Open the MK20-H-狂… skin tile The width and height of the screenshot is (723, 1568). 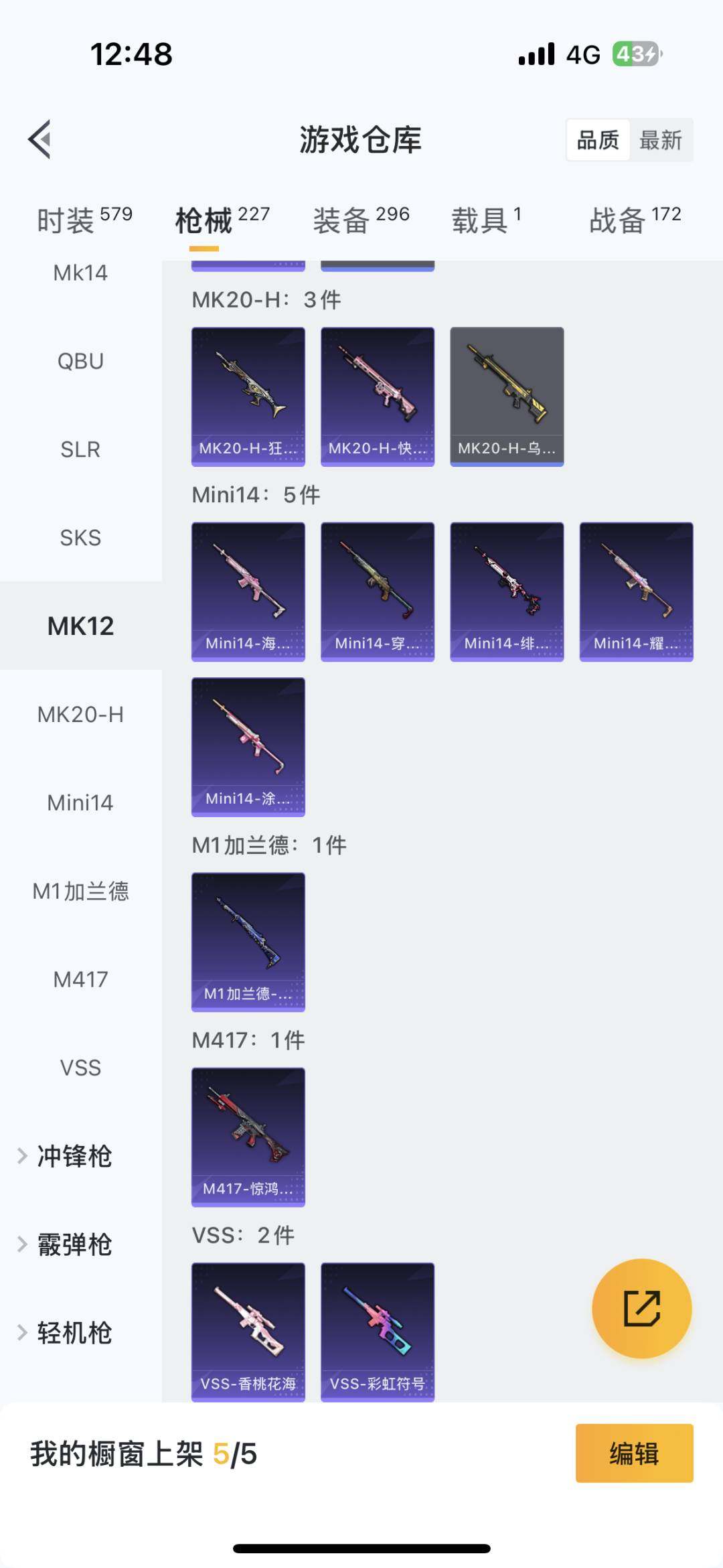(248, 396)
